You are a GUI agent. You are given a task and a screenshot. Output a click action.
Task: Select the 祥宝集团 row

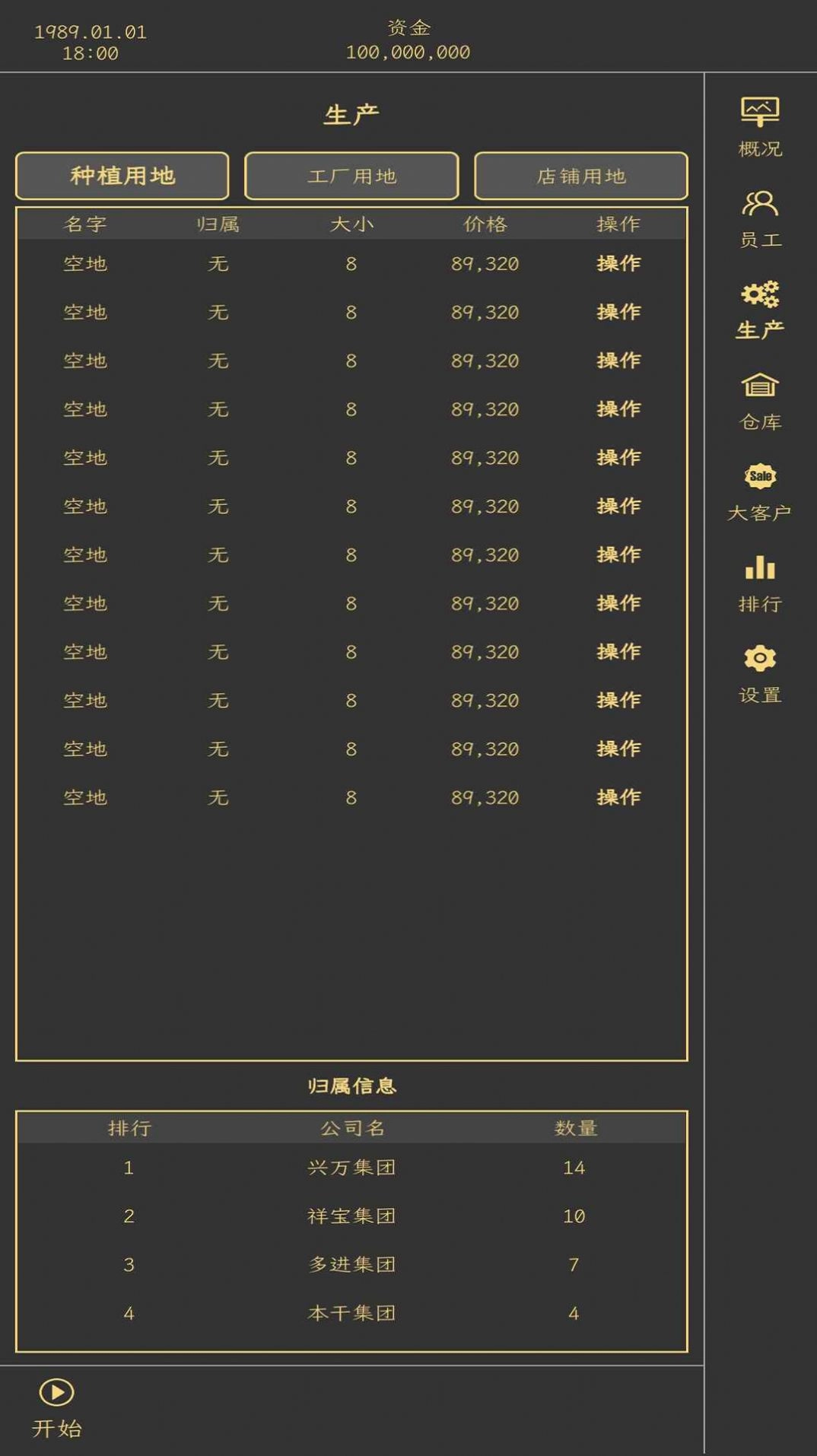[352, 1216]
